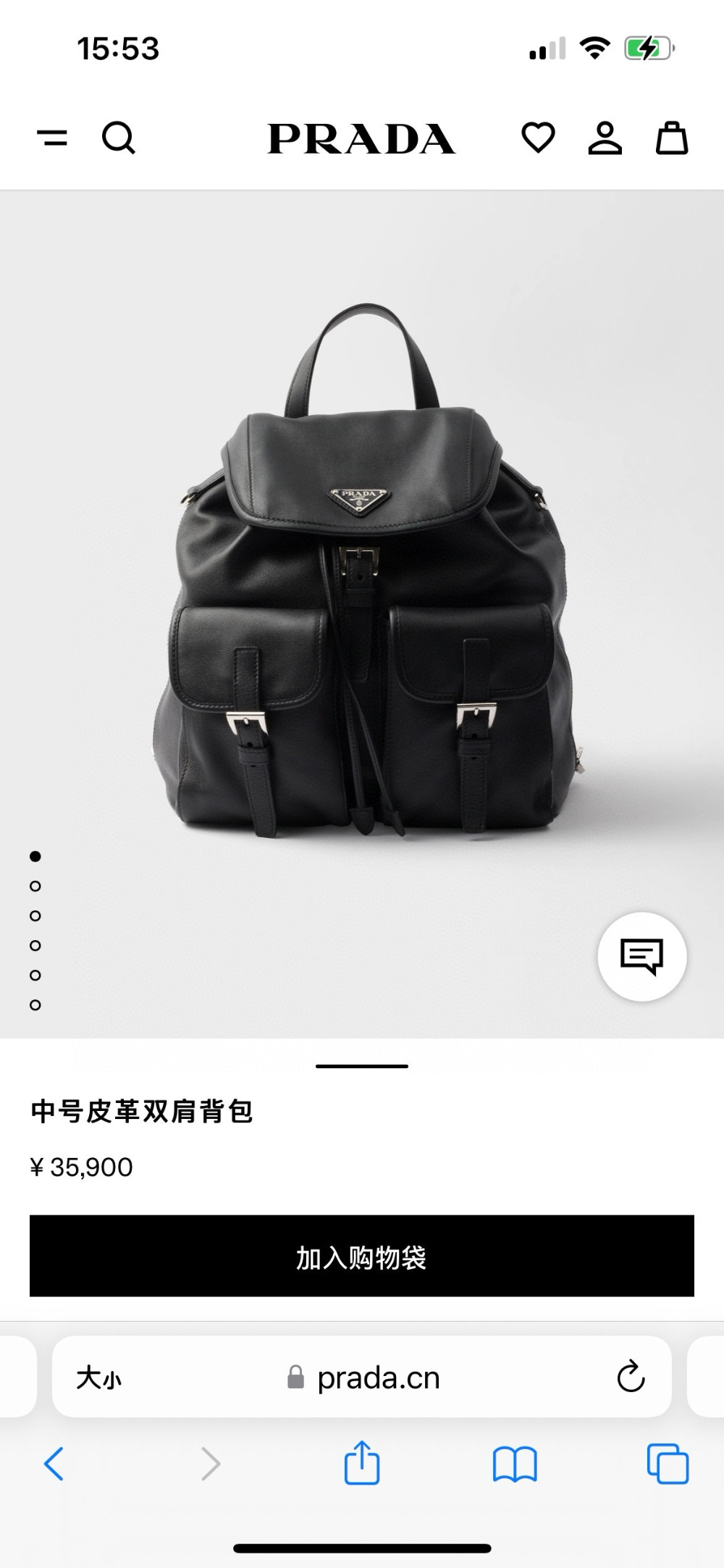Open the account profile icon
Image resolution: width=724 pixels, height=1568 pixels.
click(605, 138)
